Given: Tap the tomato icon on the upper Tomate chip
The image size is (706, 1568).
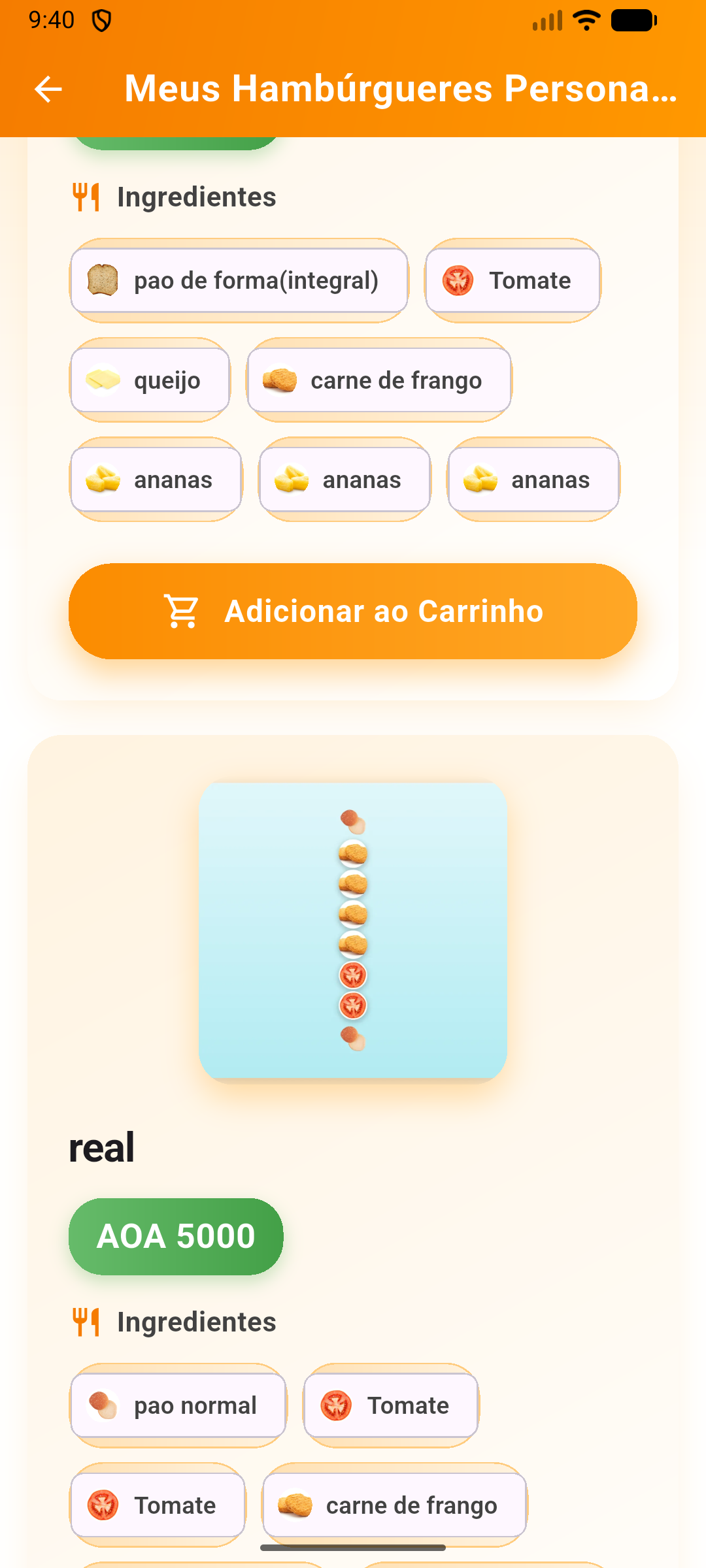Looking at the screenshot, I should [x=459, y=280].
